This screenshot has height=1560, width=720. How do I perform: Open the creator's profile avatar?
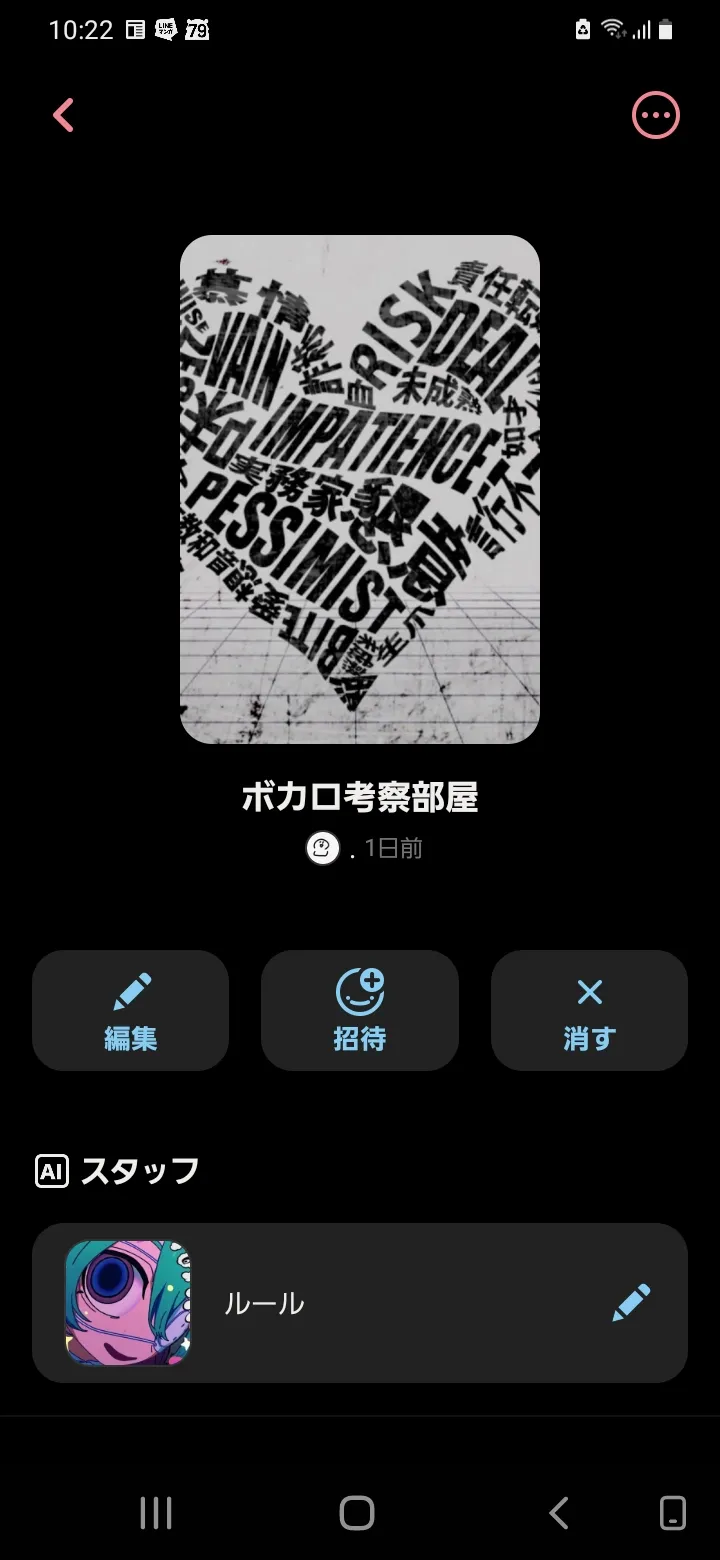322,849
